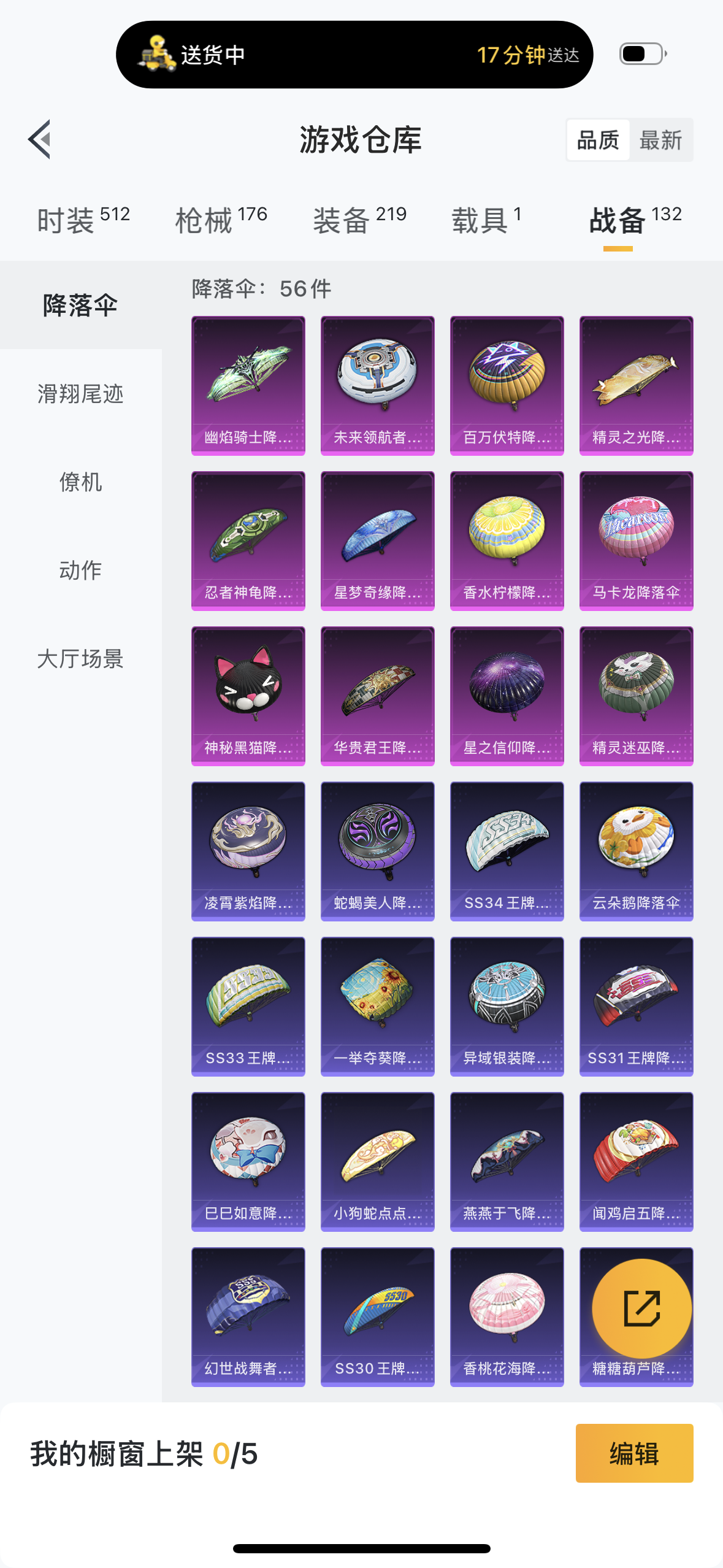723x1568 pixels.
Task: Open the 香桃花海 parachute card
Action: click(x=507, y=1317)
